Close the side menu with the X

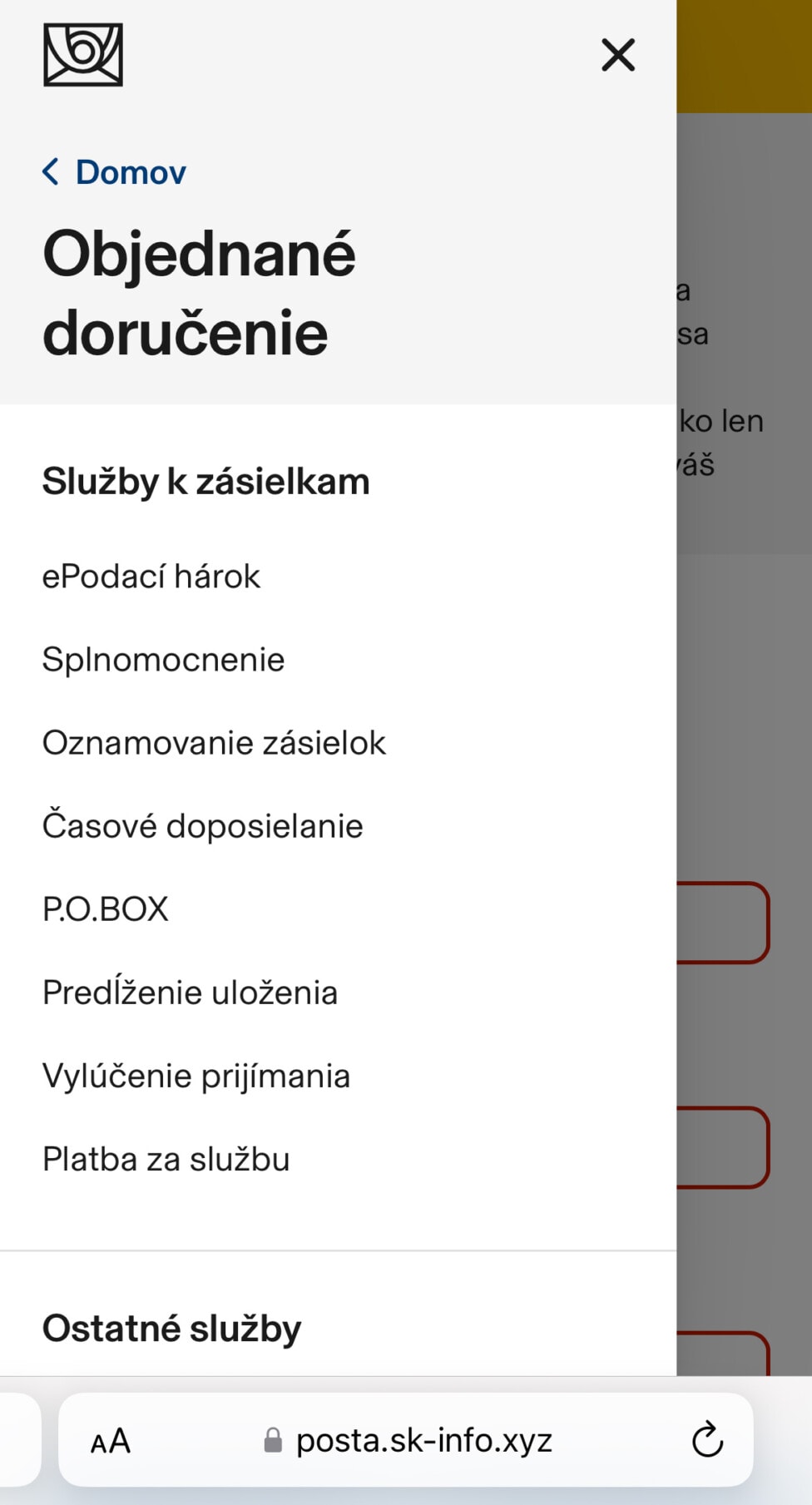coord(618,55)
